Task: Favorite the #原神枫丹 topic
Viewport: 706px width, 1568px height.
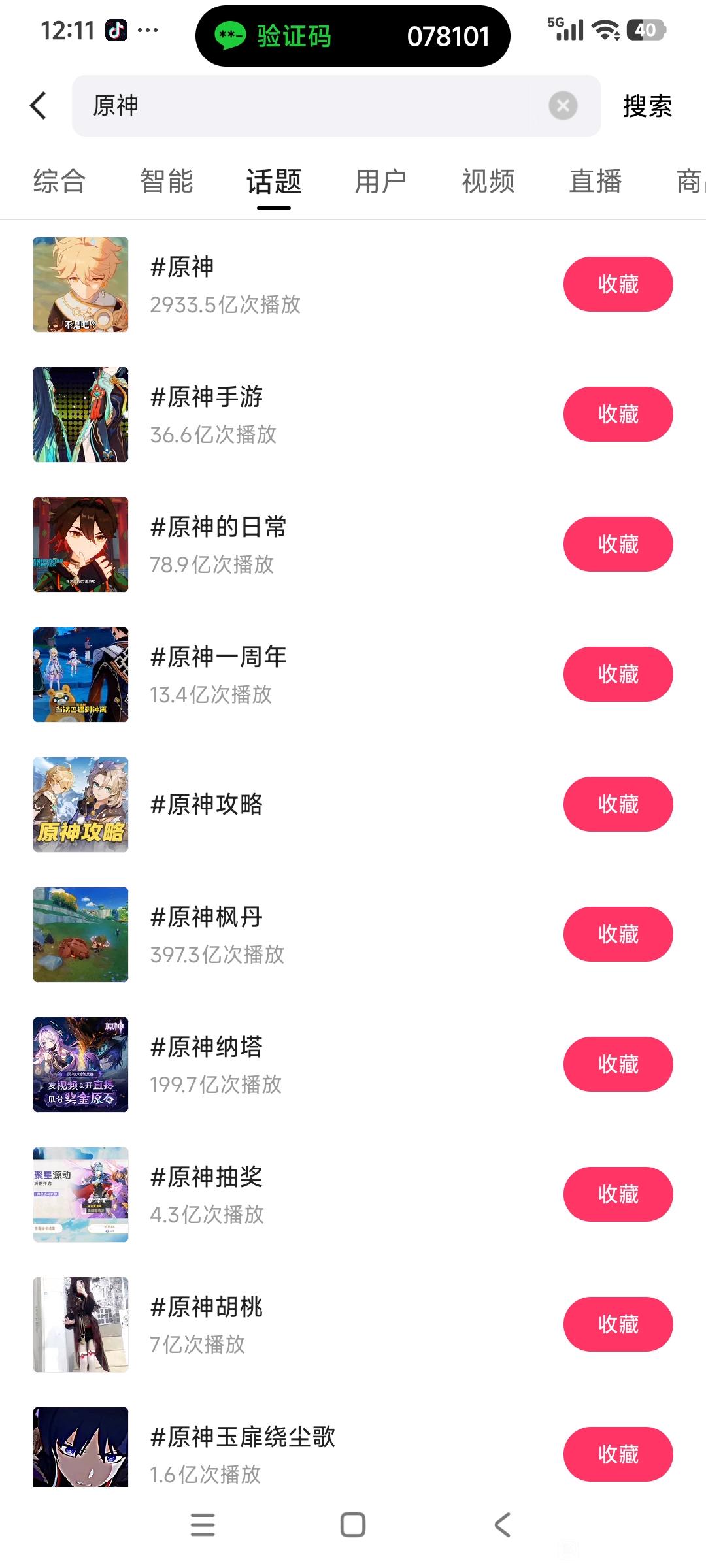Action: click(618, 934)
